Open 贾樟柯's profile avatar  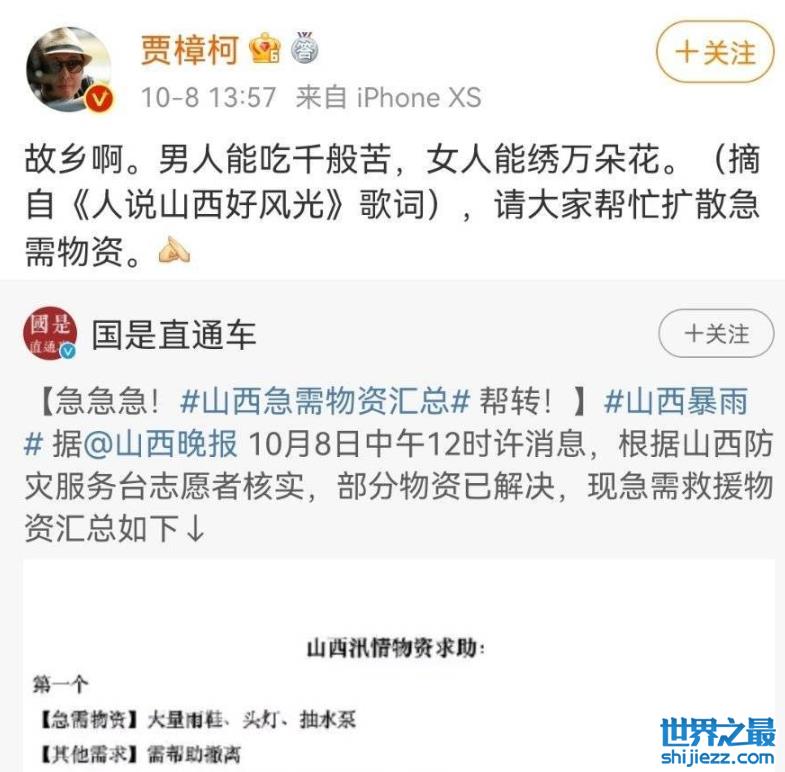68,70
